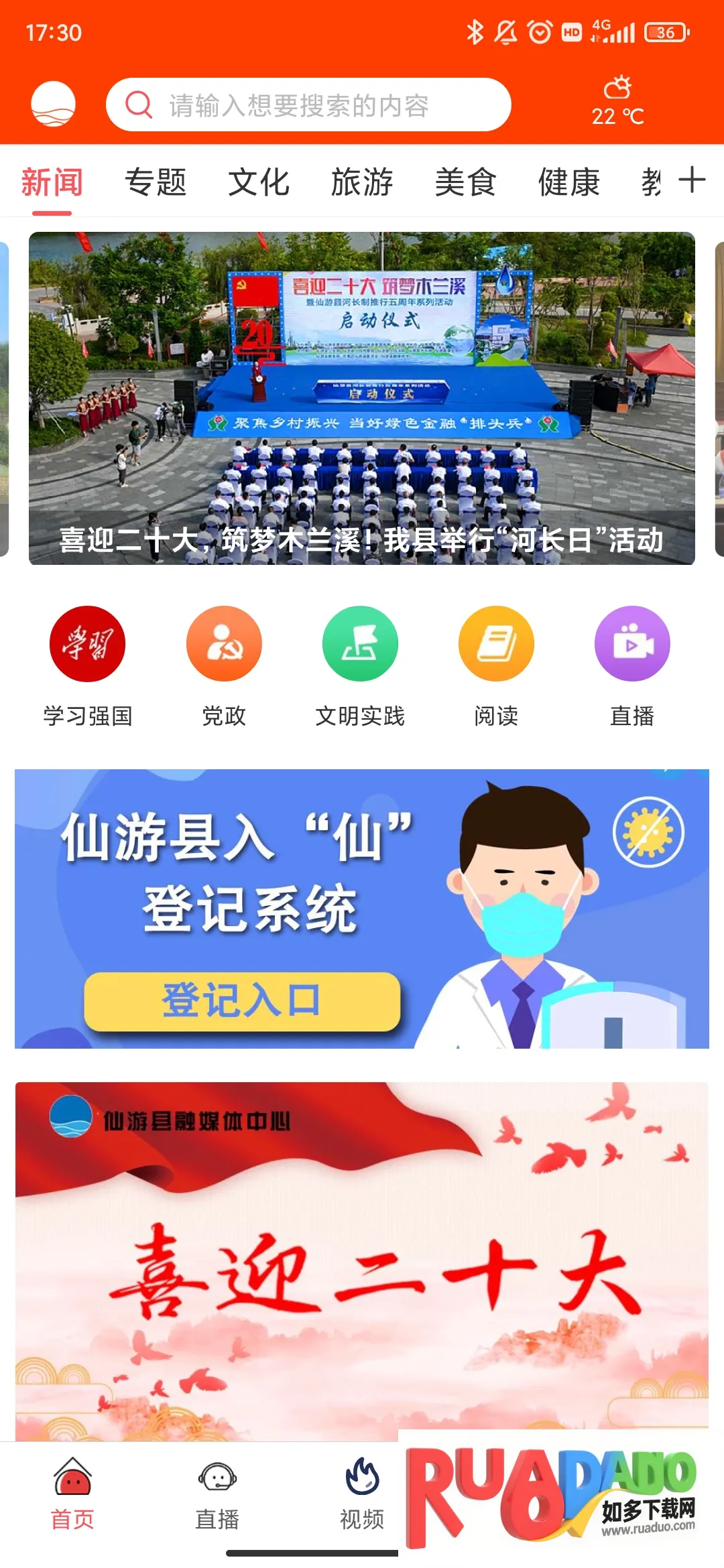724x1568 pixels.
Task: Open the 河长日 activity news banner
Action: (x=362, y=398)
